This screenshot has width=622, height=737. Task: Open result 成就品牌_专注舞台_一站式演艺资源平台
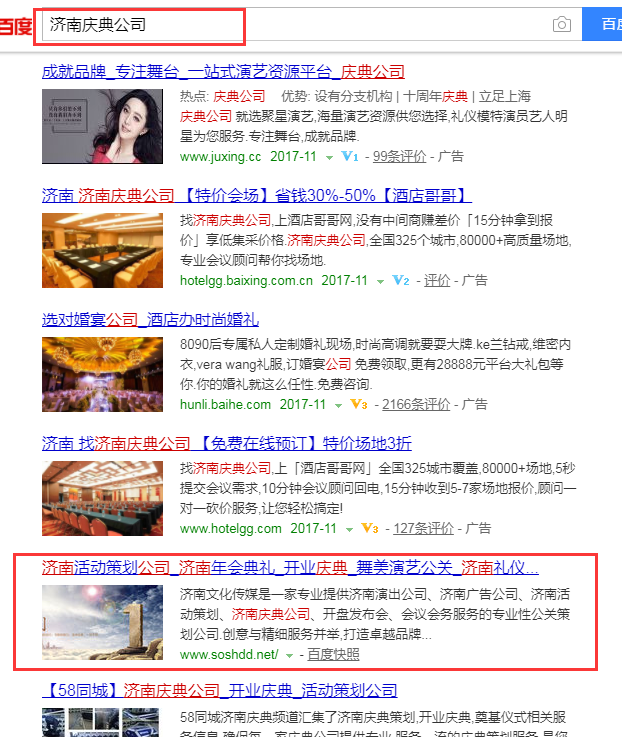pos(223,71)
